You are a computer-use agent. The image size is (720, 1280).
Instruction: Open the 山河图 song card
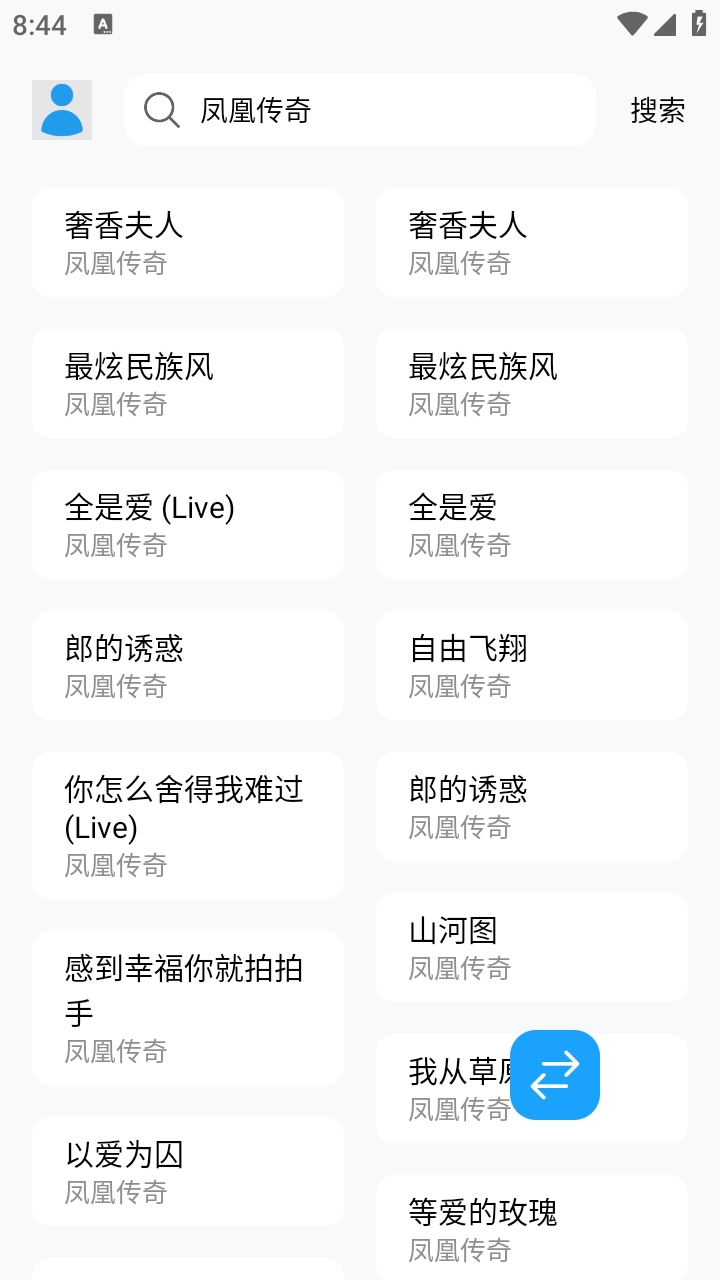[531, 947]
